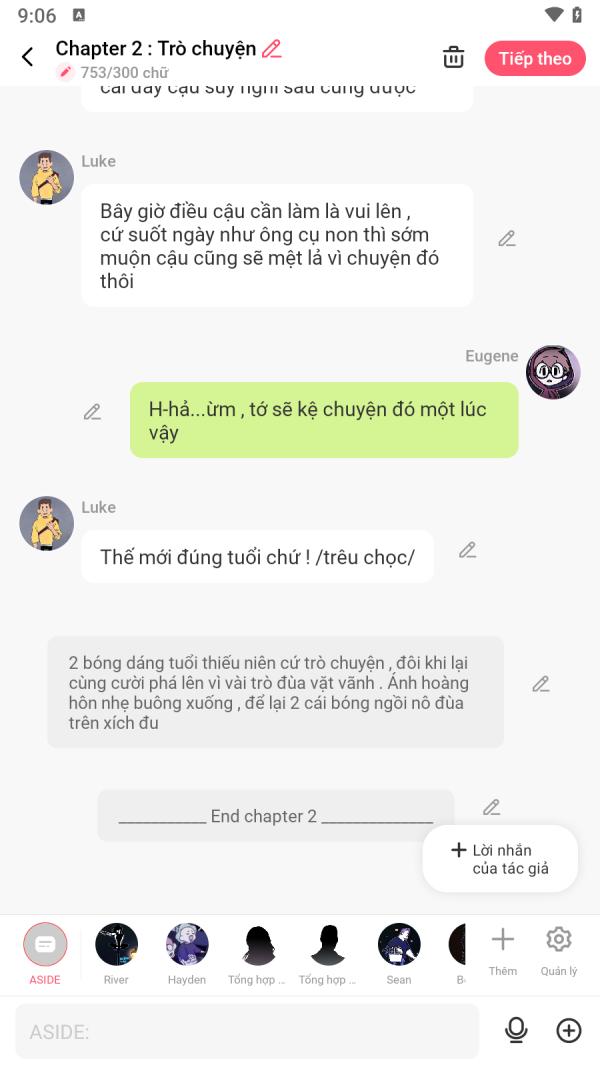The image size is (600, 1067).
Task: Select Hayden as the speaker
Action: 187,952
